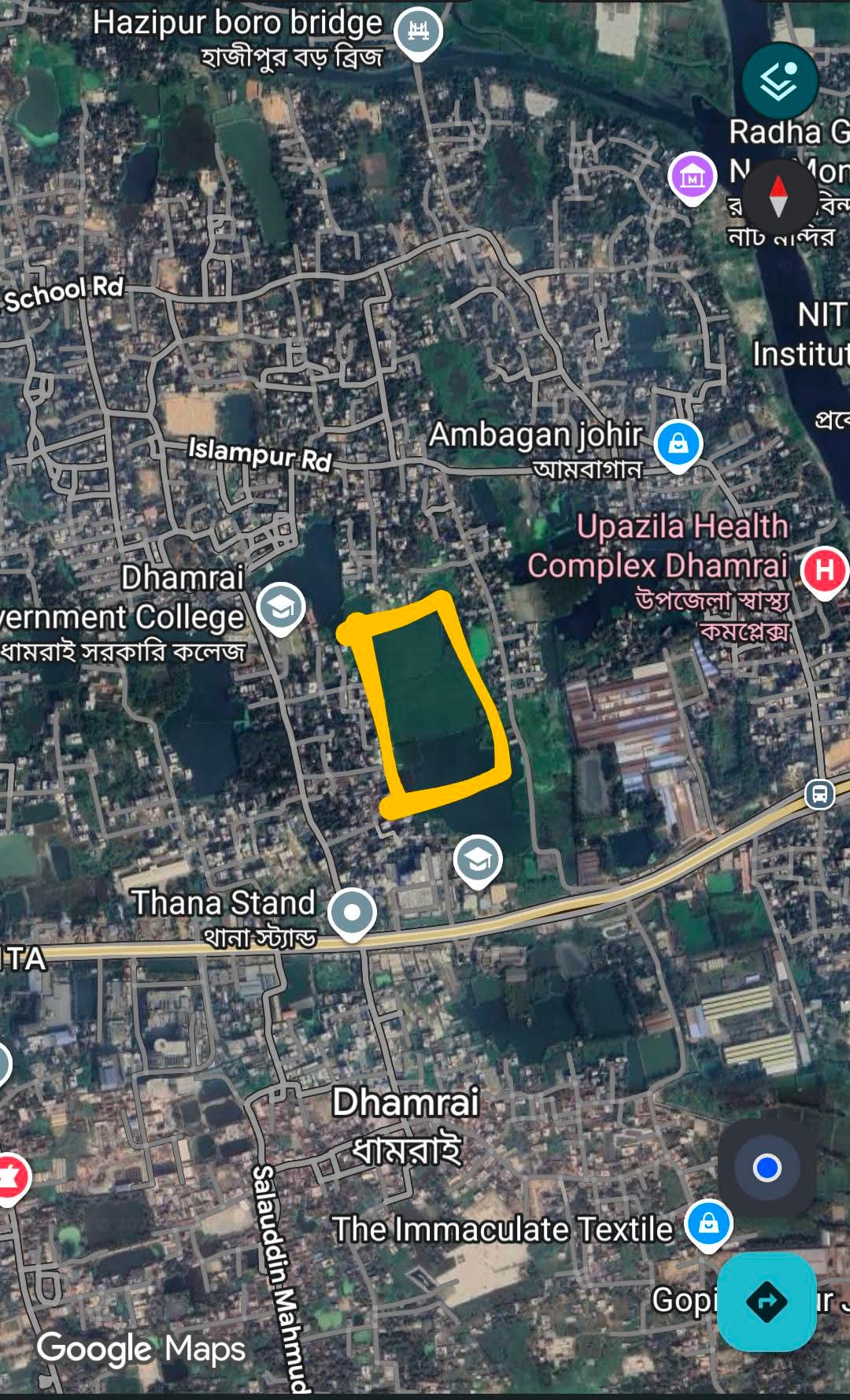Open directions with the turn arrow button

coord(767,1302)
